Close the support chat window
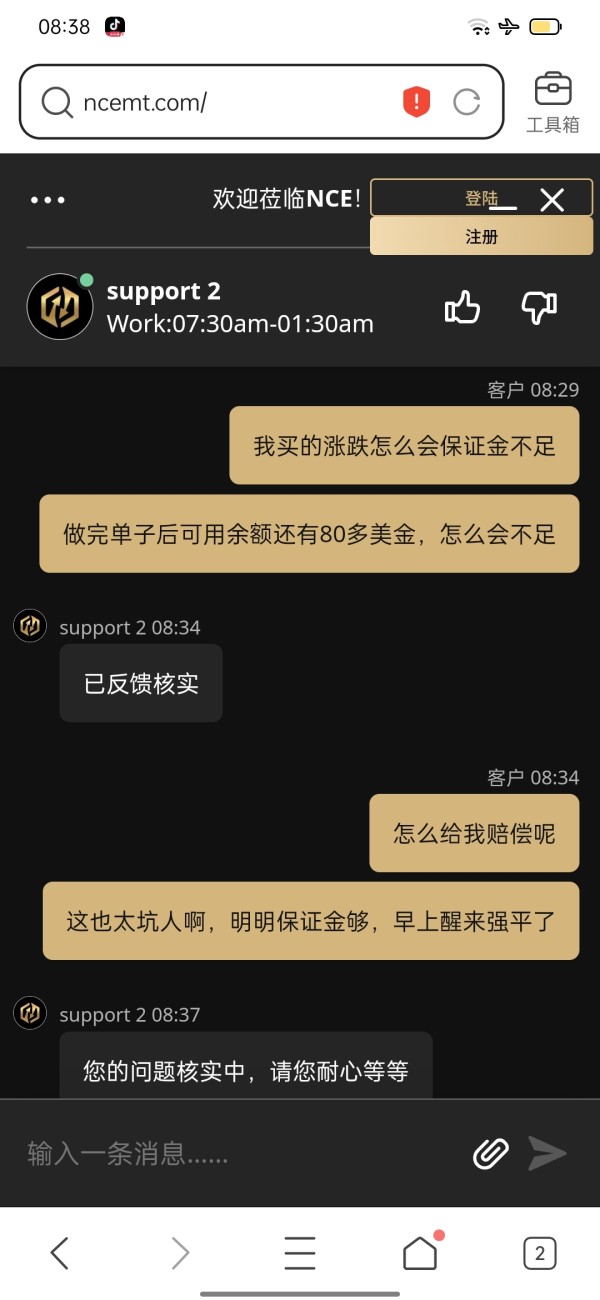Viewport: 600px width, 1300px height. [x=552, y=200]
